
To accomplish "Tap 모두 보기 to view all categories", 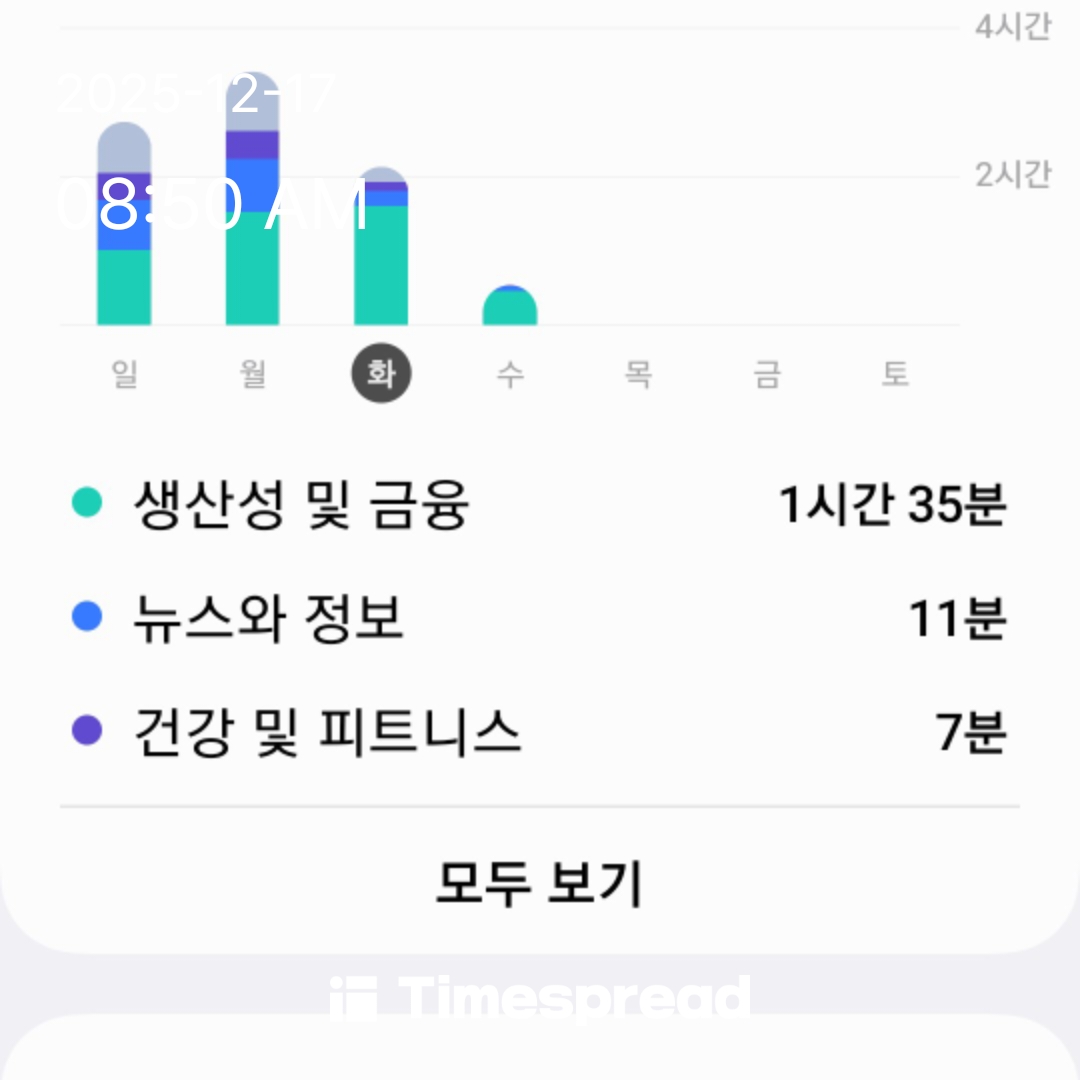I will pyautogui.click(x=540, y=883).
